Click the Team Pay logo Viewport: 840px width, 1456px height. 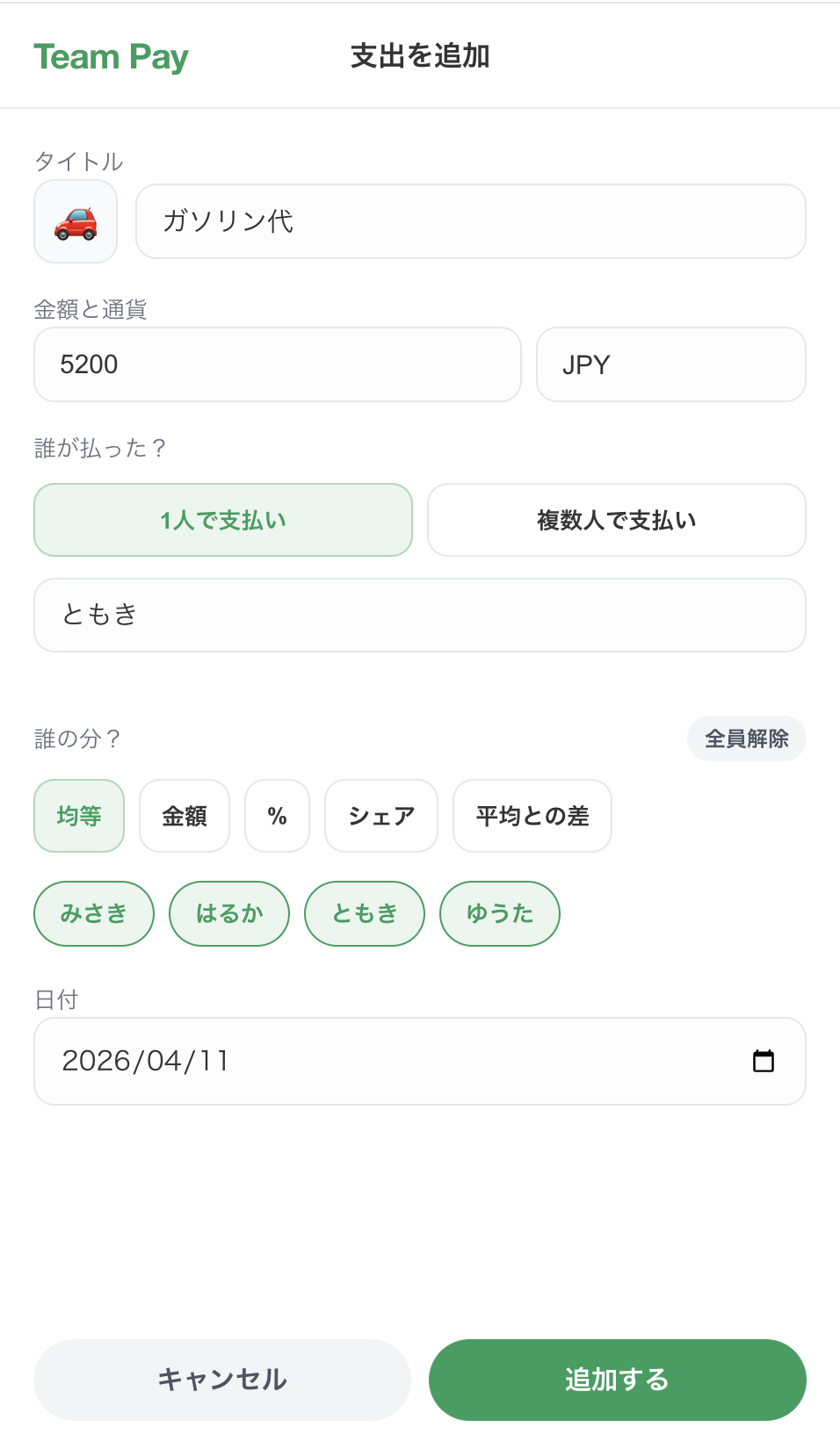111,55
